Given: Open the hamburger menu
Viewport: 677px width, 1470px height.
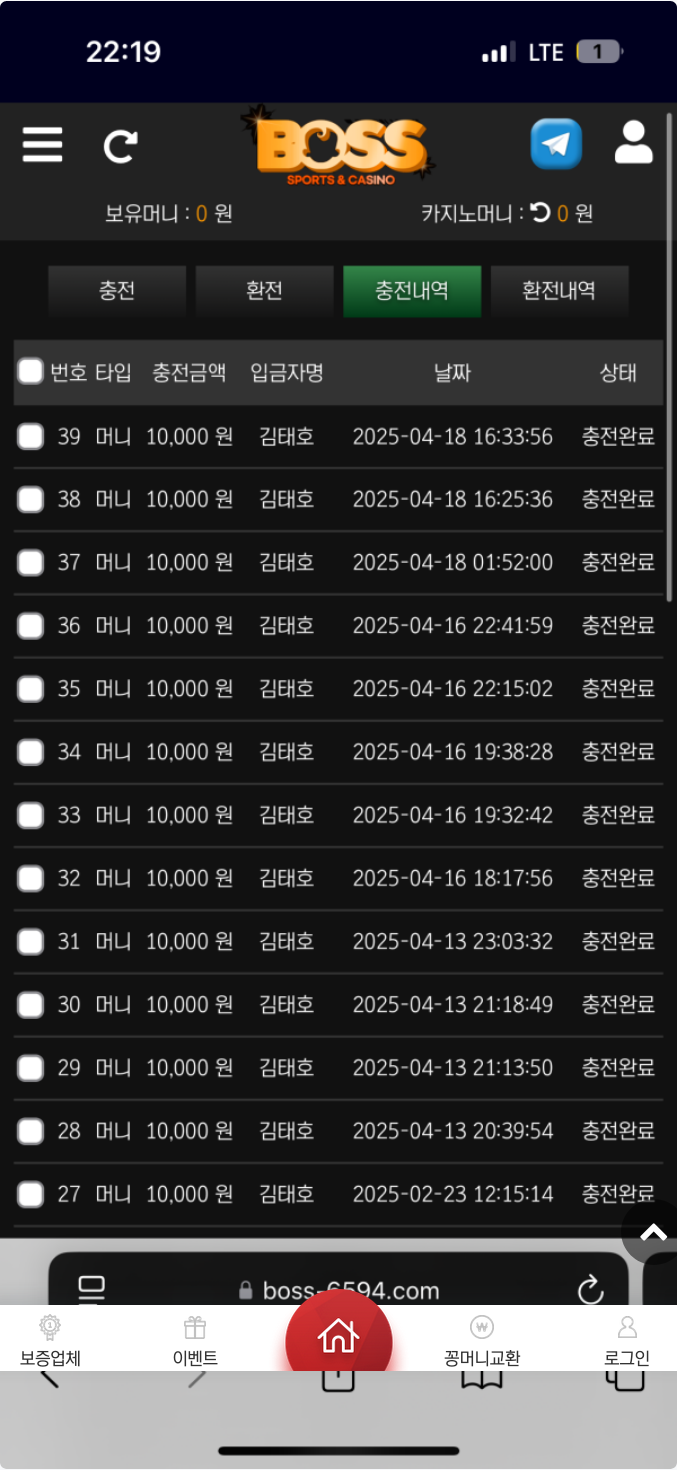Looking at the screenshot, I should click(x=43, y=145).
